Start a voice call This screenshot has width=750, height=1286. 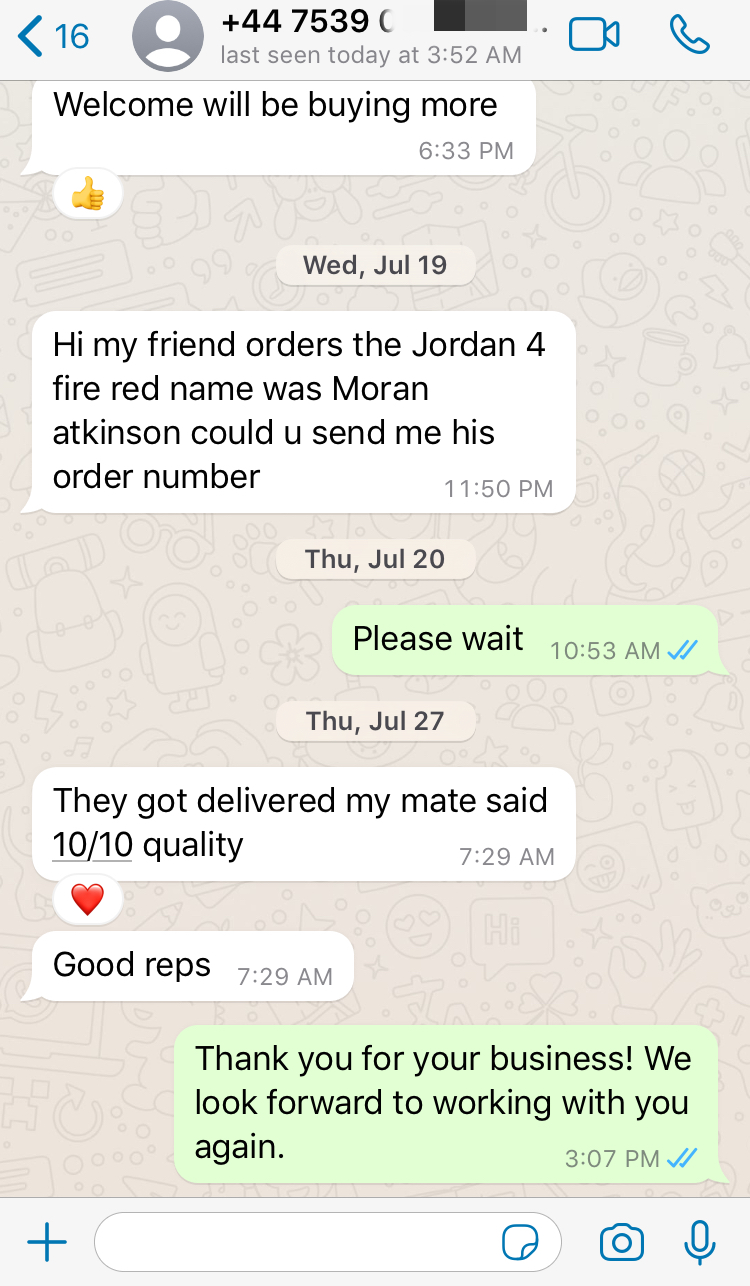689,35
